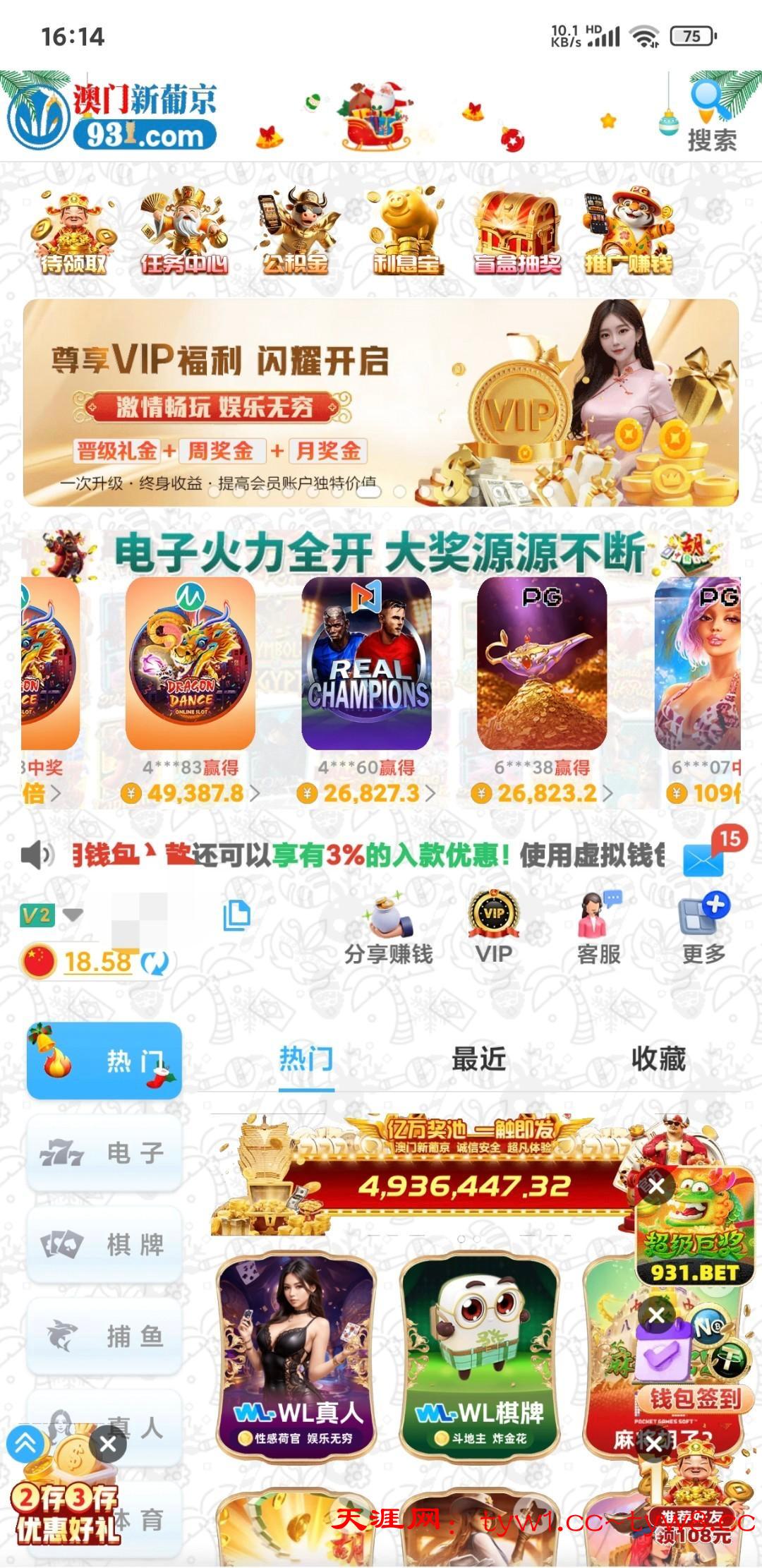The width and height of the screenshot is (762, 1568).
Task: Choose the 捕鱼 fishing category
Action: pos(104,1337)
